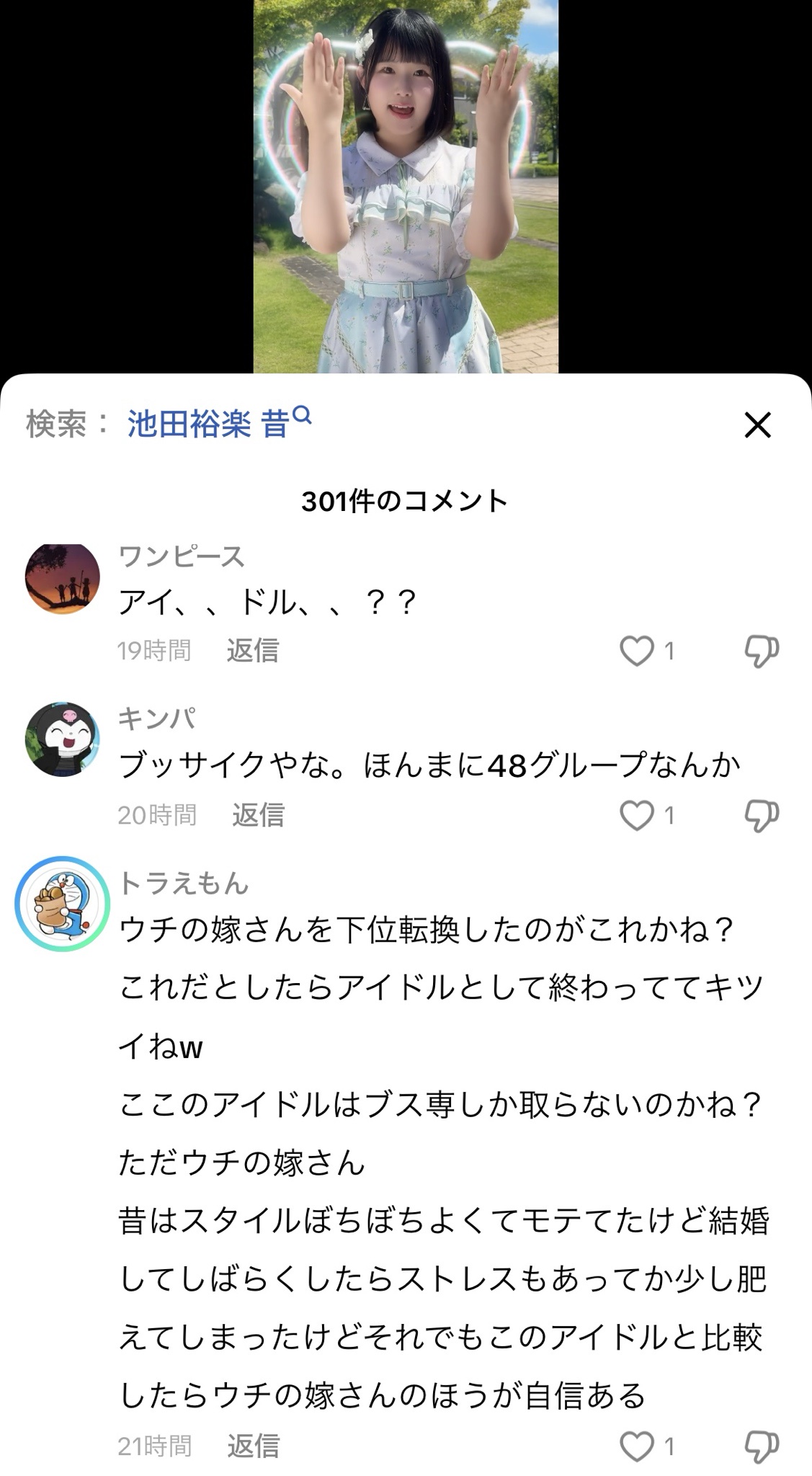Image resolution: width=812 pixels, height=1476 pixels.
Task: Reply to トラえもん's comment
Action: click(253, 1446)
